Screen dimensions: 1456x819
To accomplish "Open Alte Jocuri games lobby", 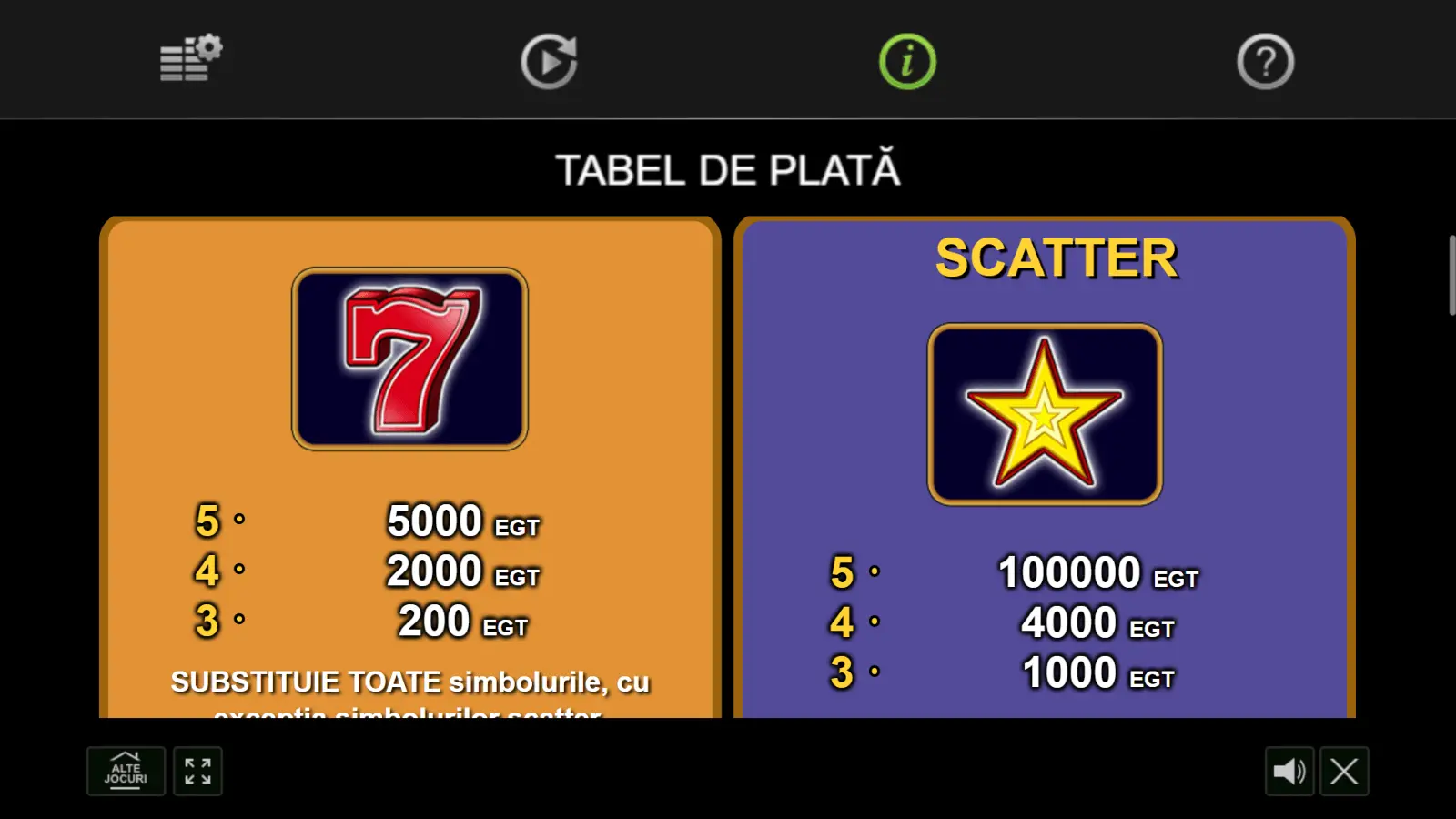I will (x=126, y=771).
